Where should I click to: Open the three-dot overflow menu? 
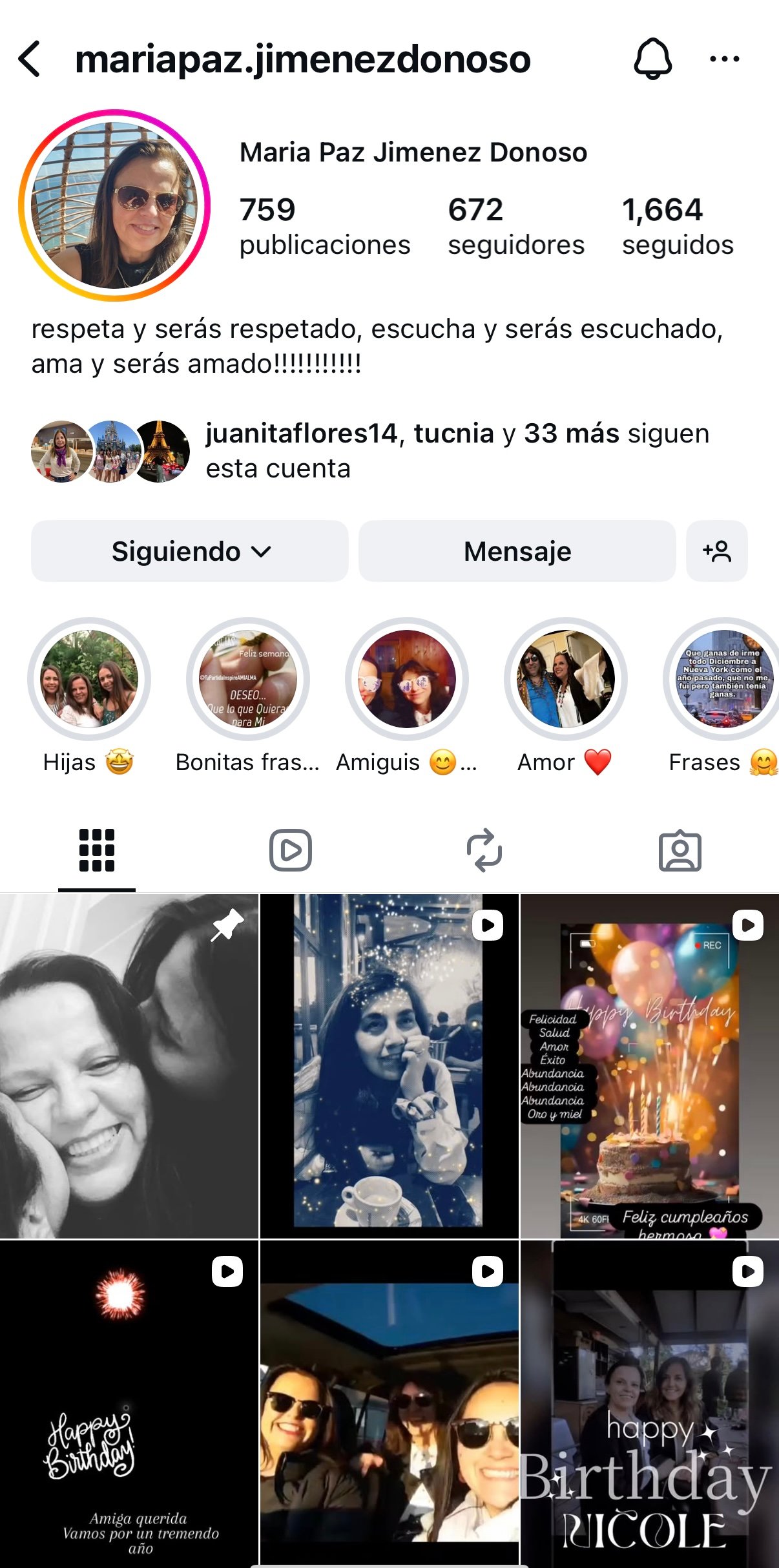(x=724, y=59)
